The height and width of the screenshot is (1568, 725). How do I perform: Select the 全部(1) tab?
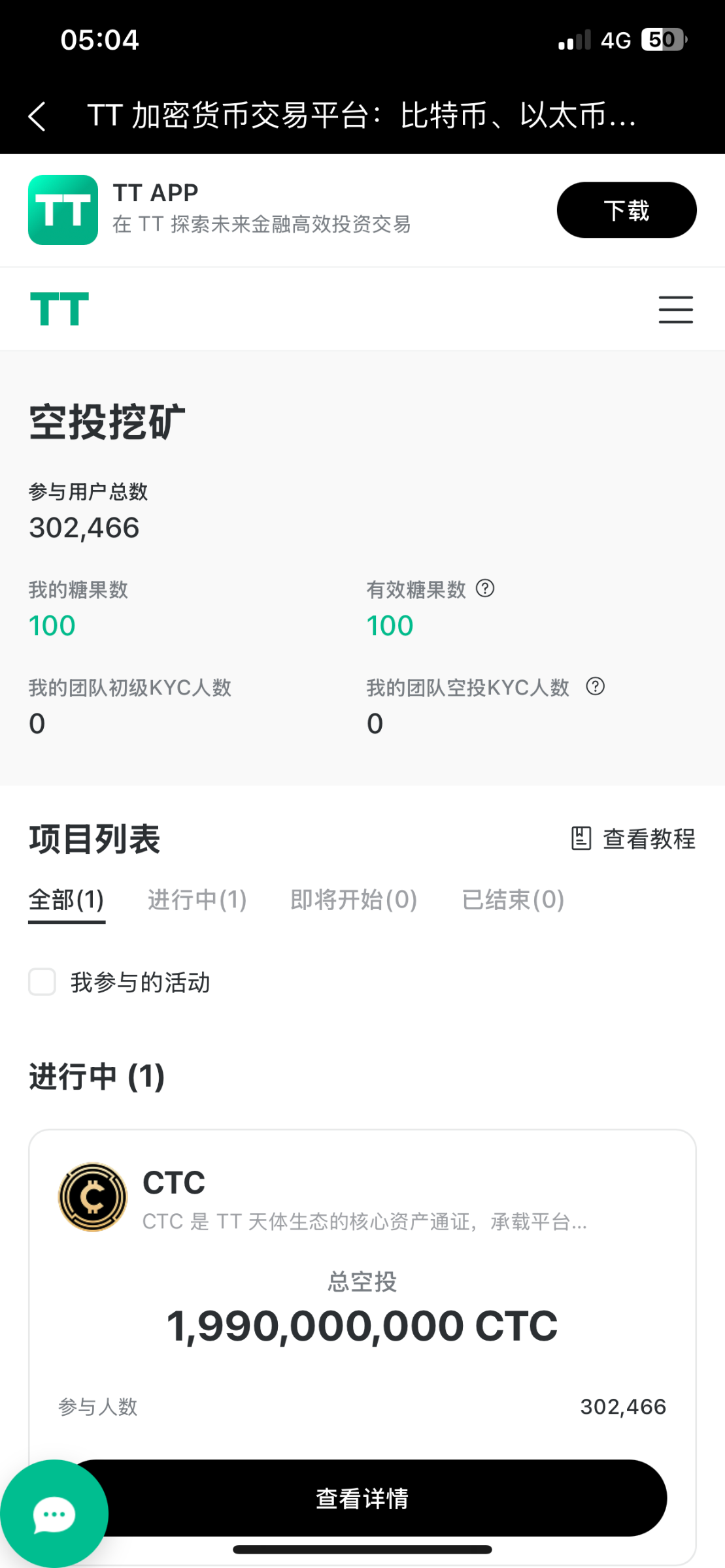click(x=67, y=900)
